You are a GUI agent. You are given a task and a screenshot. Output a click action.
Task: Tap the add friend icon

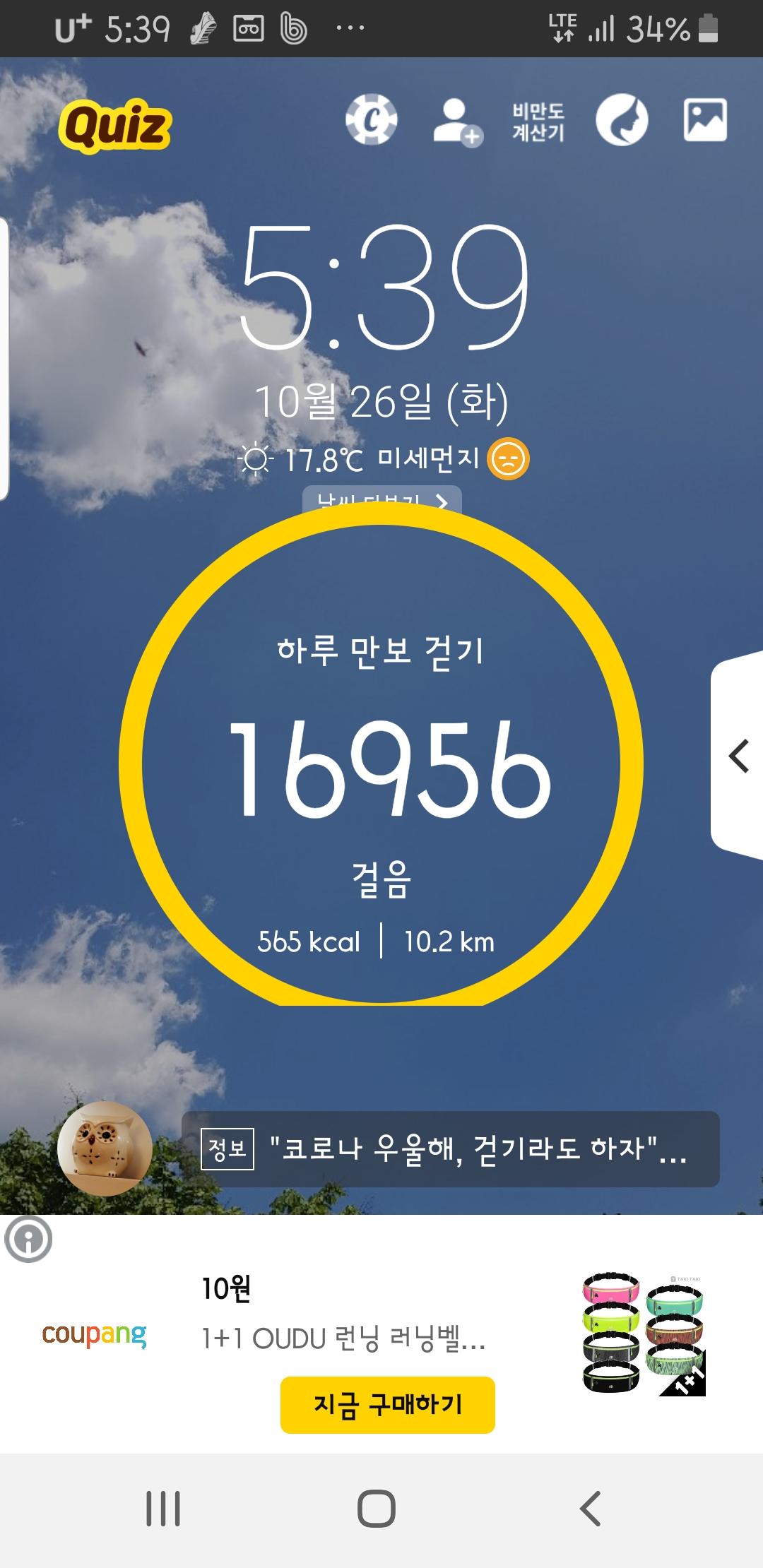456,122
